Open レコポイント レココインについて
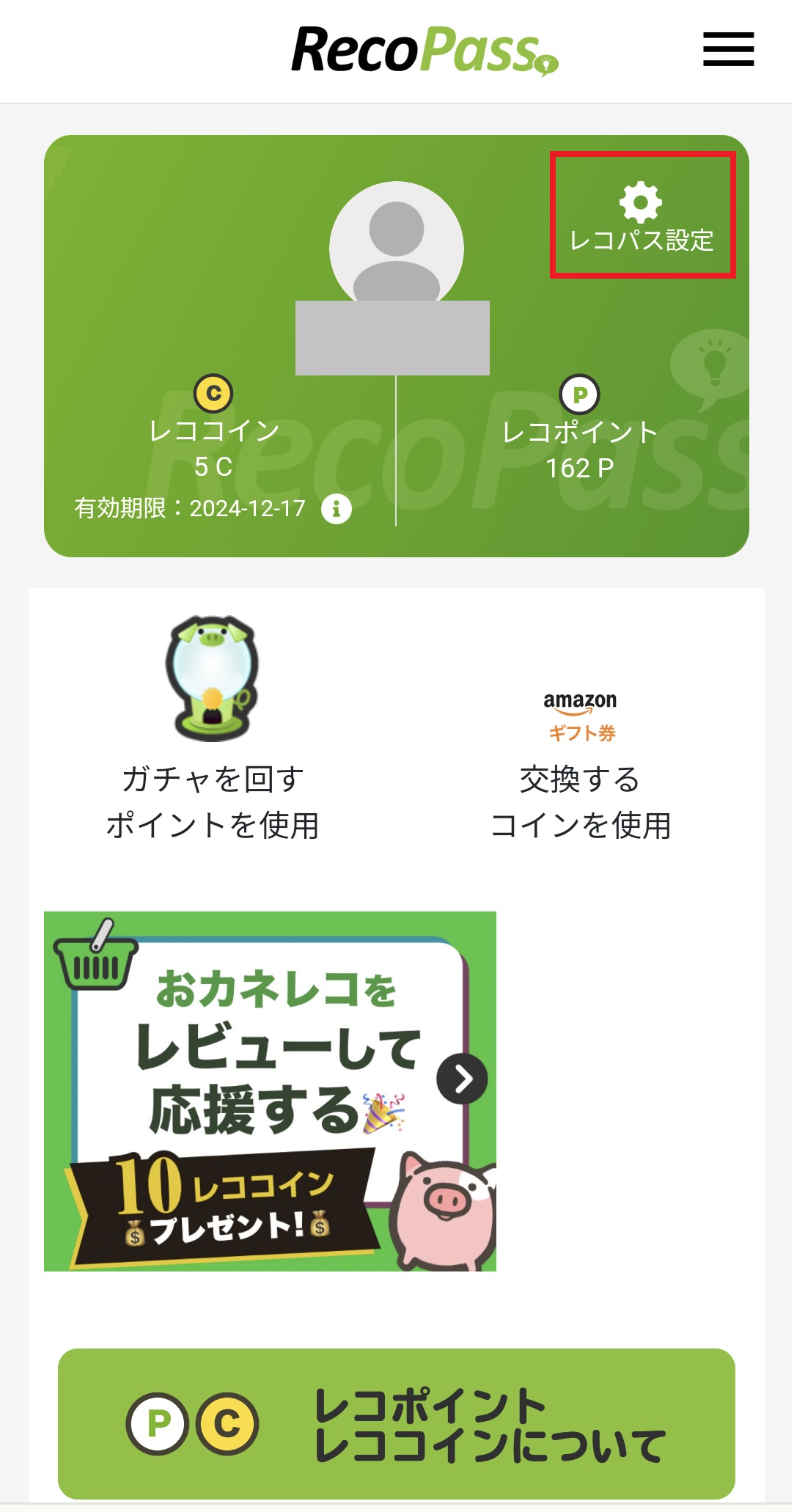Screen dimensions: 794x1512 coord(396,1423)
